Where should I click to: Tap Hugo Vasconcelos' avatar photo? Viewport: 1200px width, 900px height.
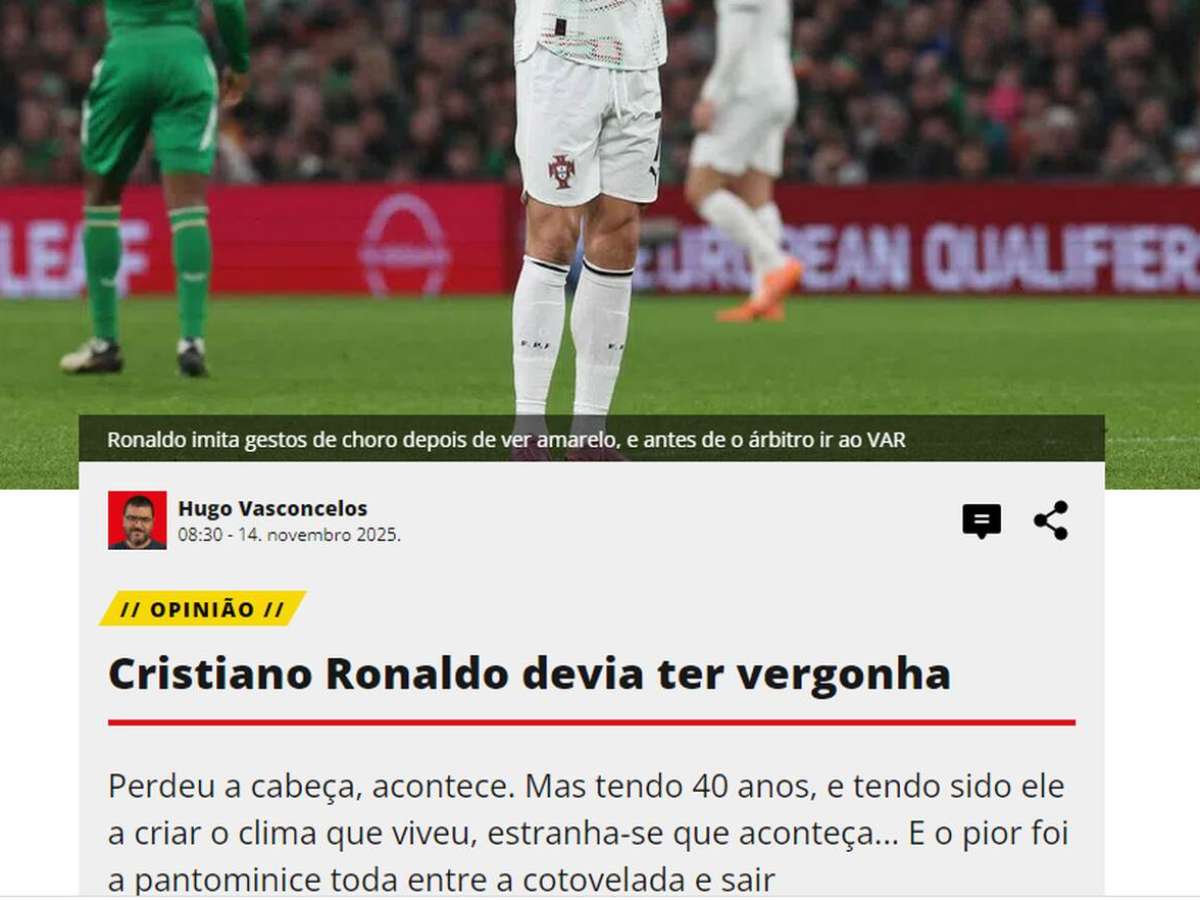click(137, 520)
